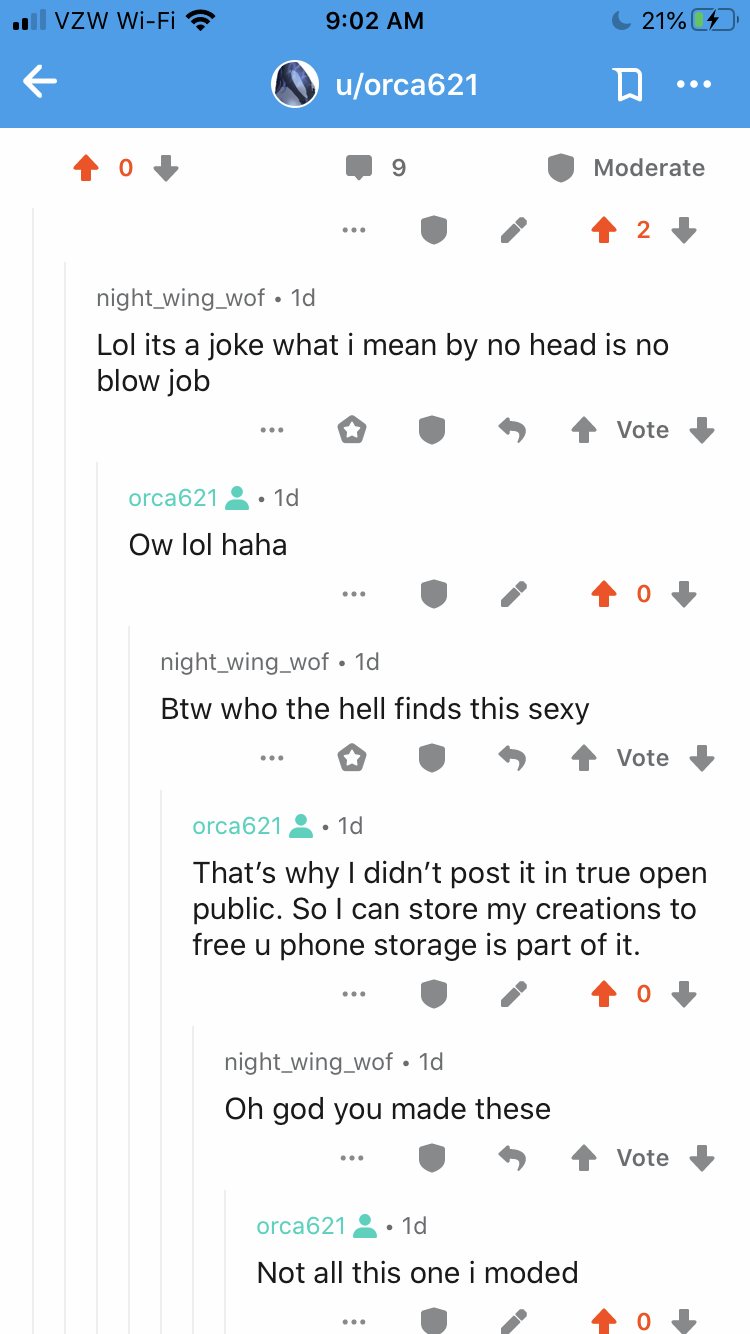
Task: Edit the "Ow lol haha" comment
Action: (x=513, y=594)
